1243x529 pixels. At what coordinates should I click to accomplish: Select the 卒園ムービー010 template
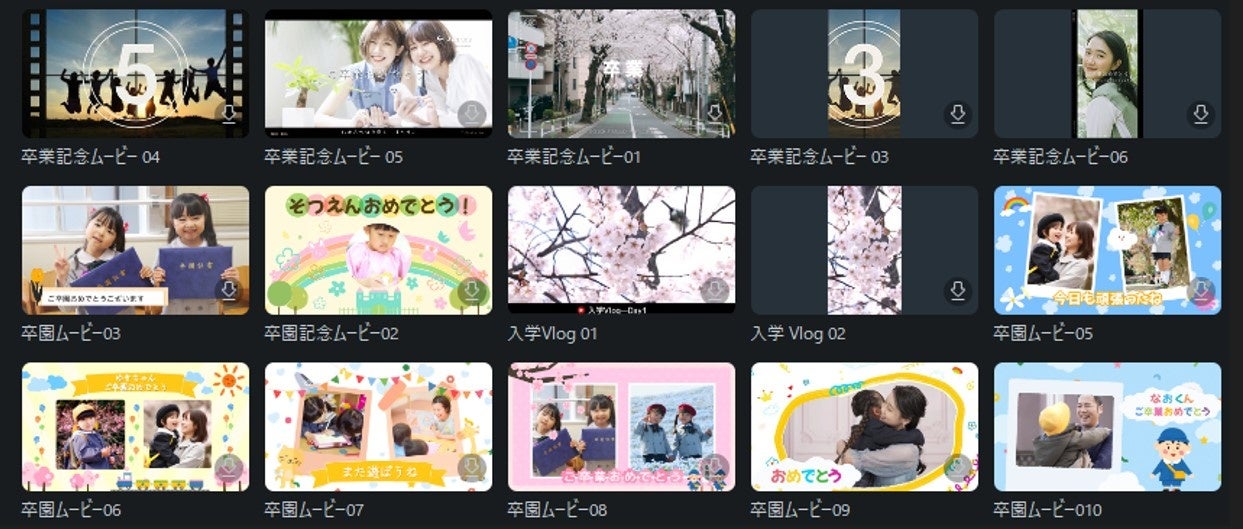pyautogui.click(x=1107, y=426)
